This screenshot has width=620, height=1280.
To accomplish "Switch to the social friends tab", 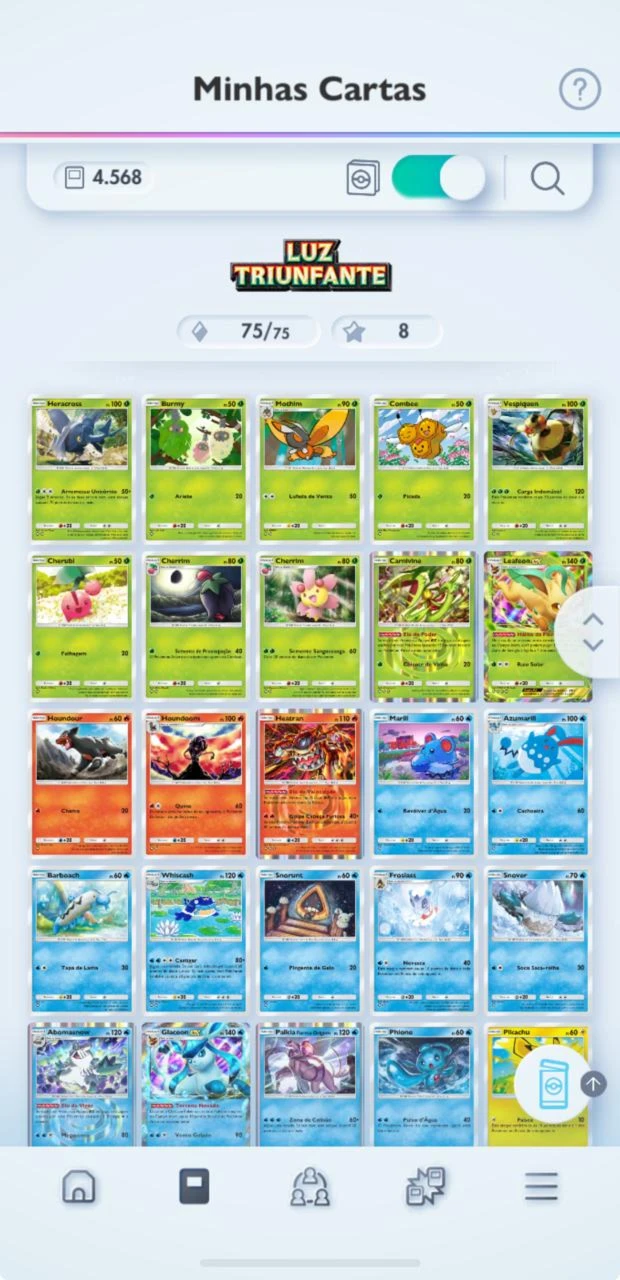I will coord(310,1187).
